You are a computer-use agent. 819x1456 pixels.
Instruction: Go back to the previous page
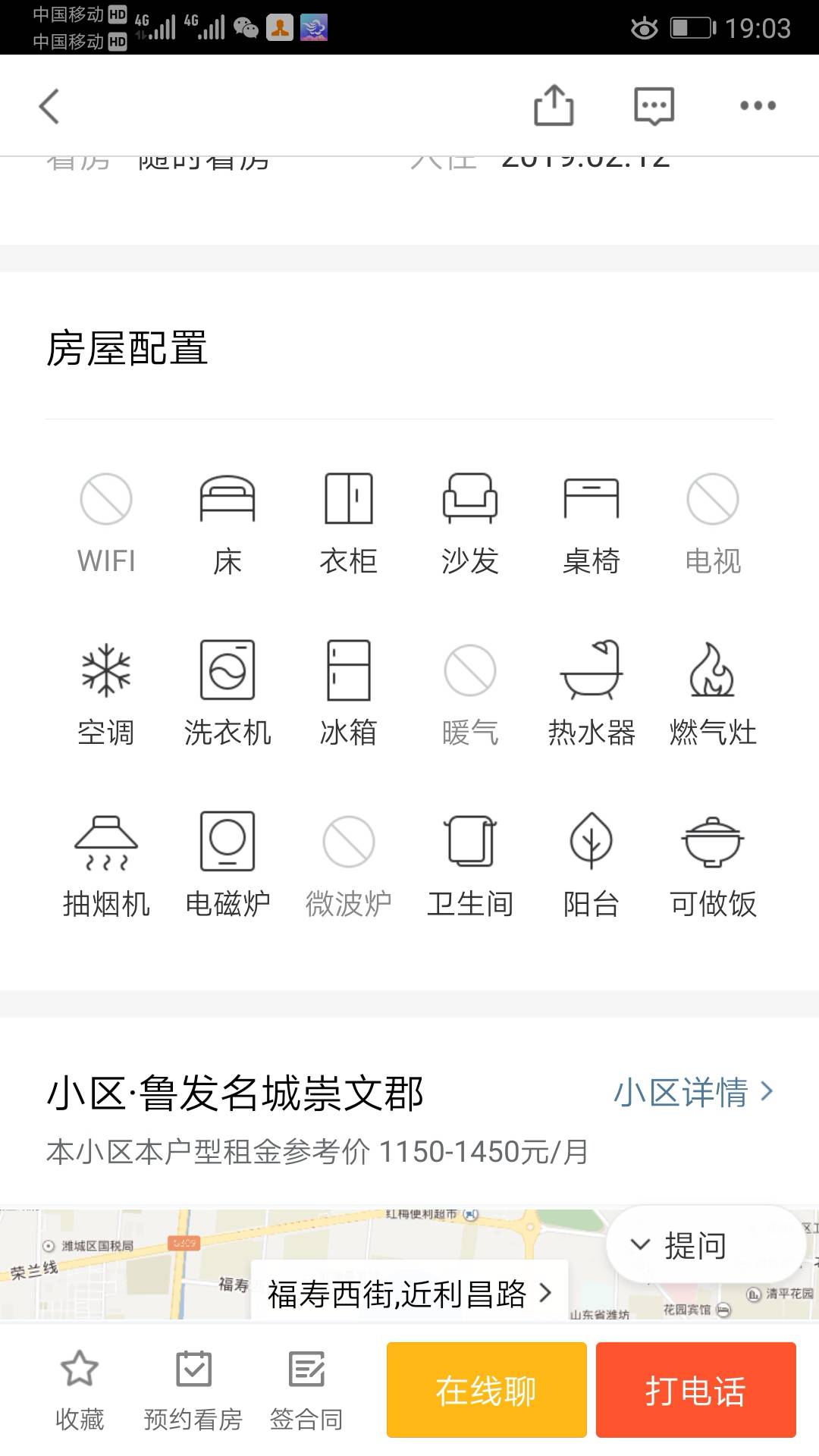click(49, 106)
